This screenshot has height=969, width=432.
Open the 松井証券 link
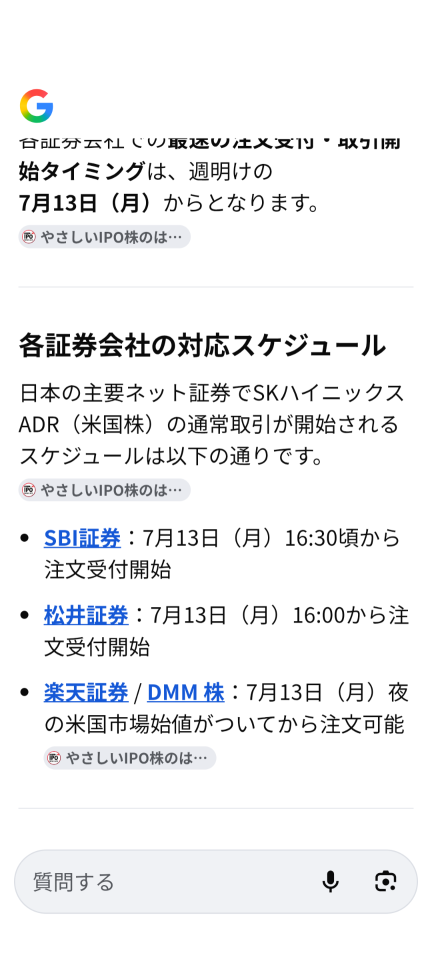86,616
